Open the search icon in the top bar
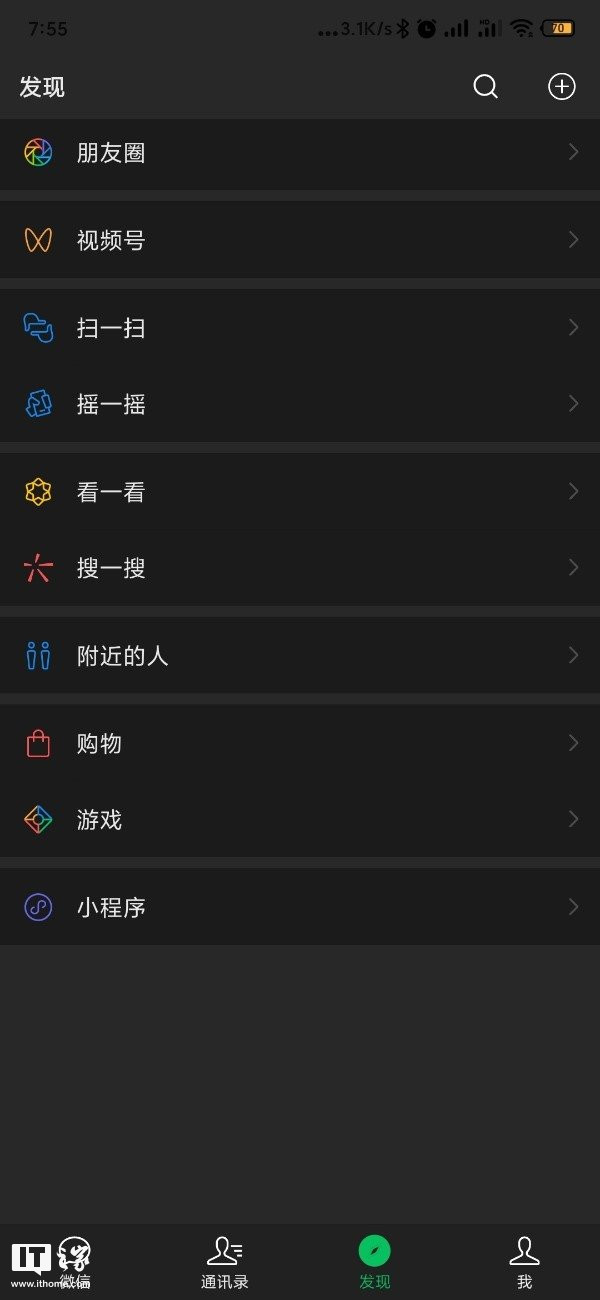This screenshot has width=600, height=1300. [x=485, y=87]
